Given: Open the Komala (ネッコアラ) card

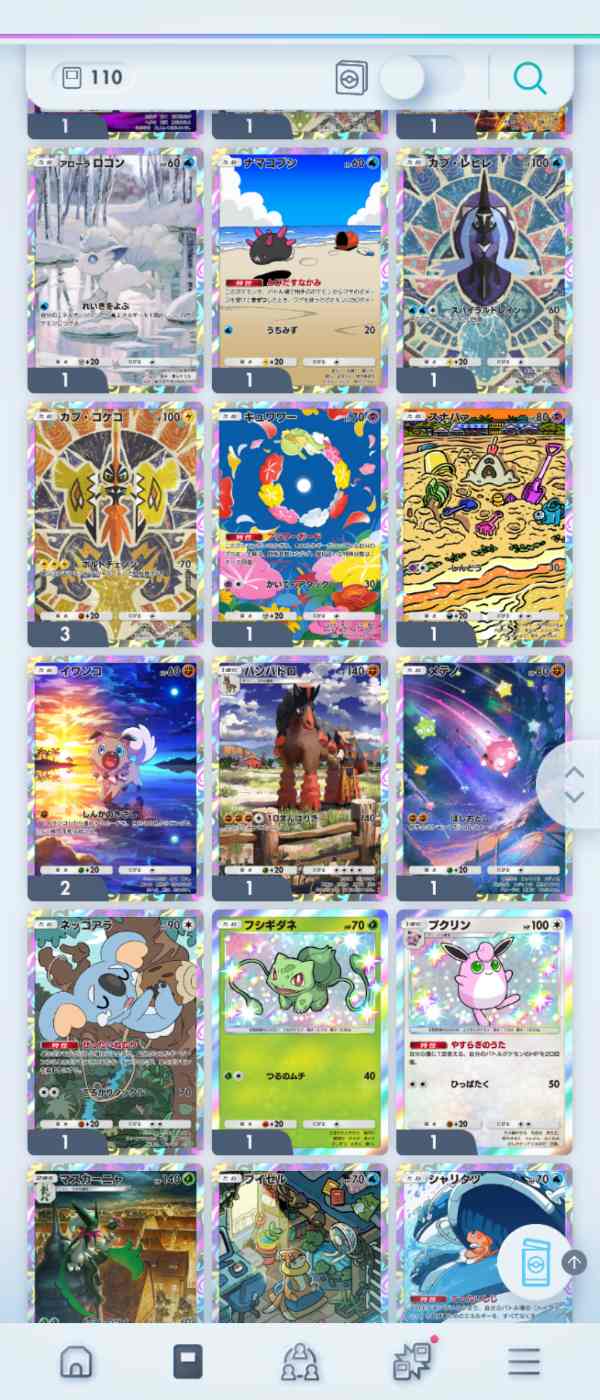Looking at the screenshot, I should point(115,1030).
